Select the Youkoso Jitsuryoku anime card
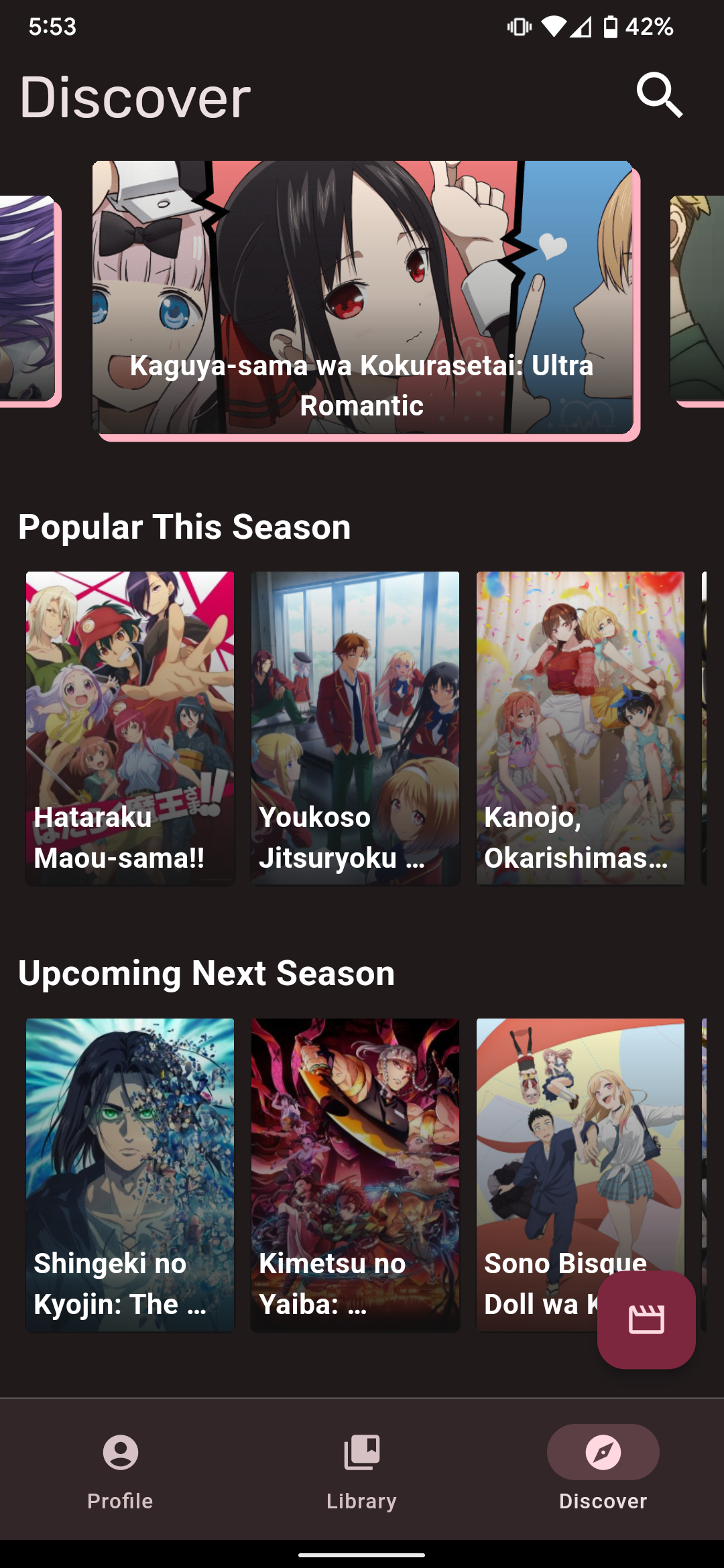 pyautogui.click(x=355, y=728)
